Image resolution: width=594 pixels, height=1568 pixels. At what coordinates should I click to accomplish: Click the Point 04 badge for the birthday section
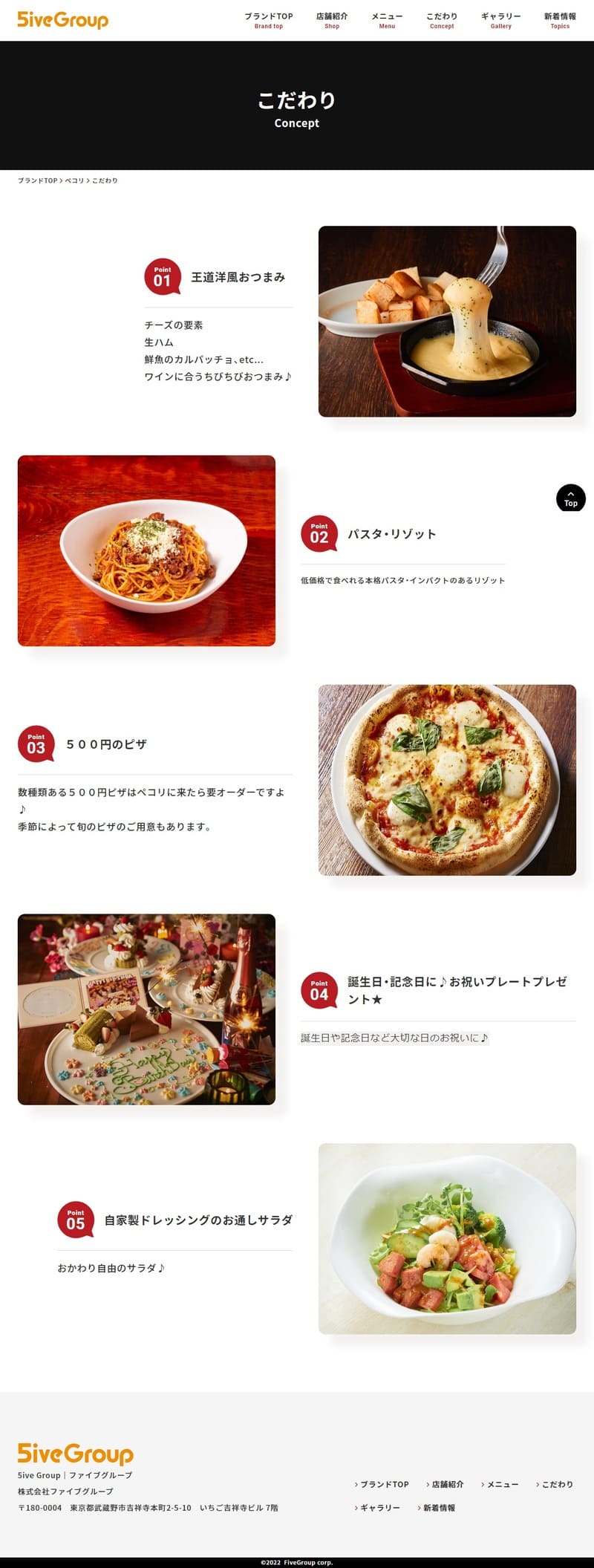point(319,988)
